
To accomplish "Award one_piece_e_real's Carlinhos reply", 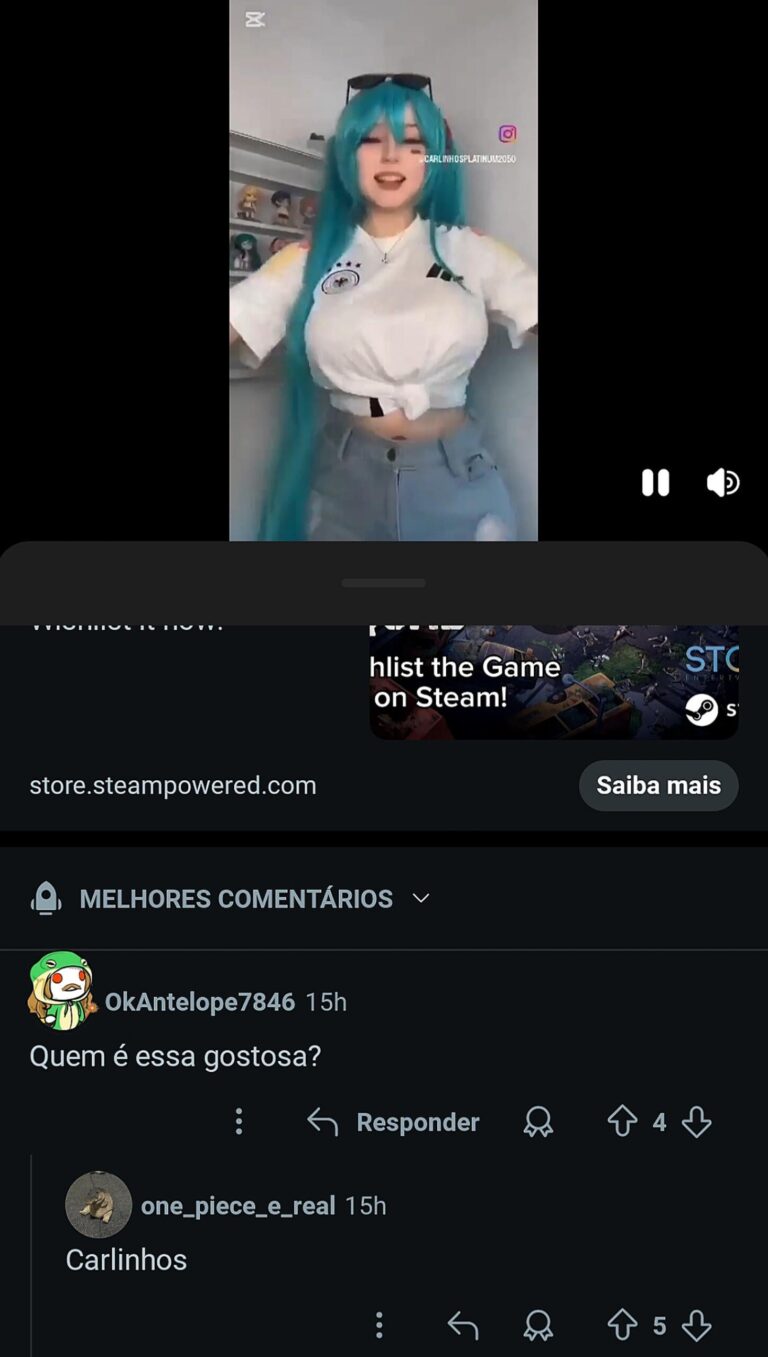I will coord(538,1326).
